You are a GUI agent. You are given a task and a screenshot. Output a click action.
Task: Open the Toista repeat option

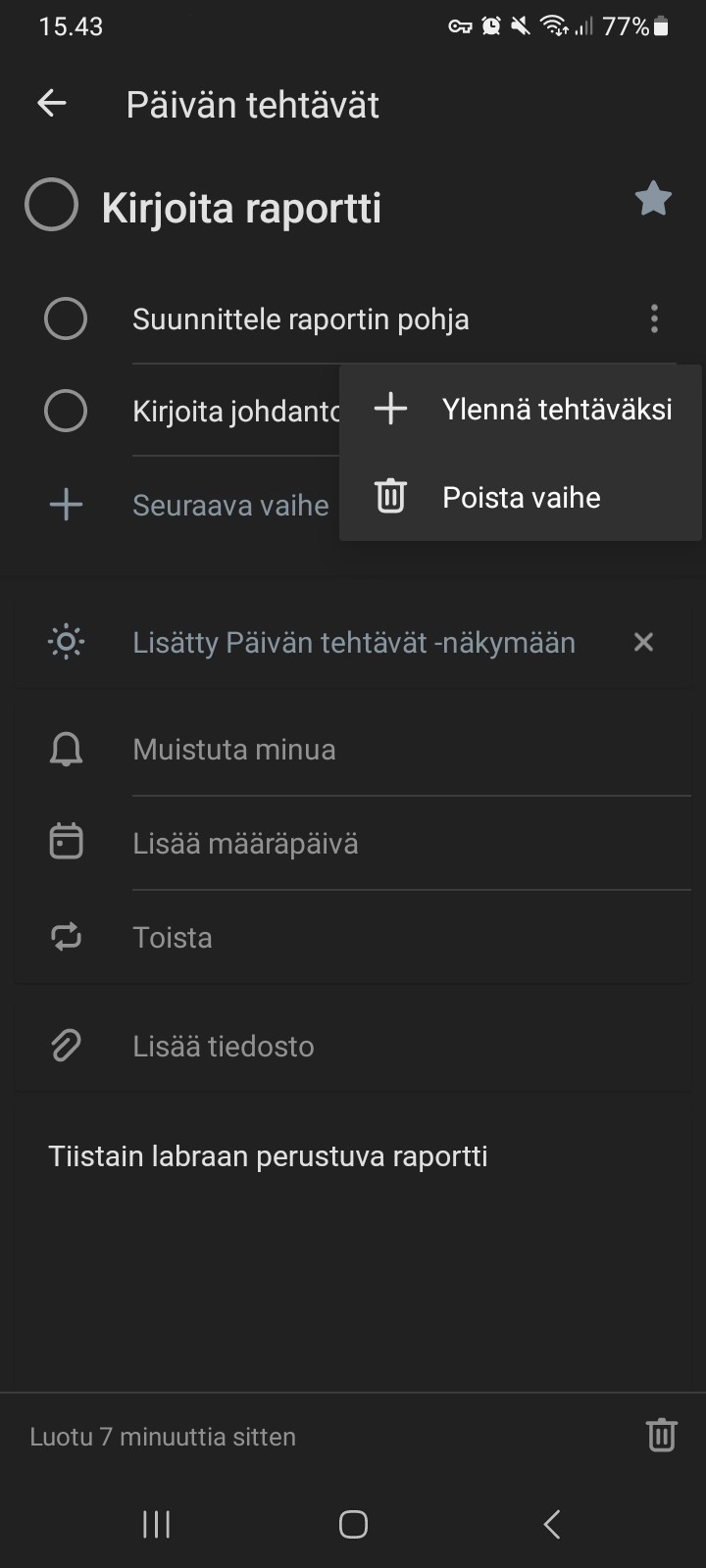[x=353, y=937]
